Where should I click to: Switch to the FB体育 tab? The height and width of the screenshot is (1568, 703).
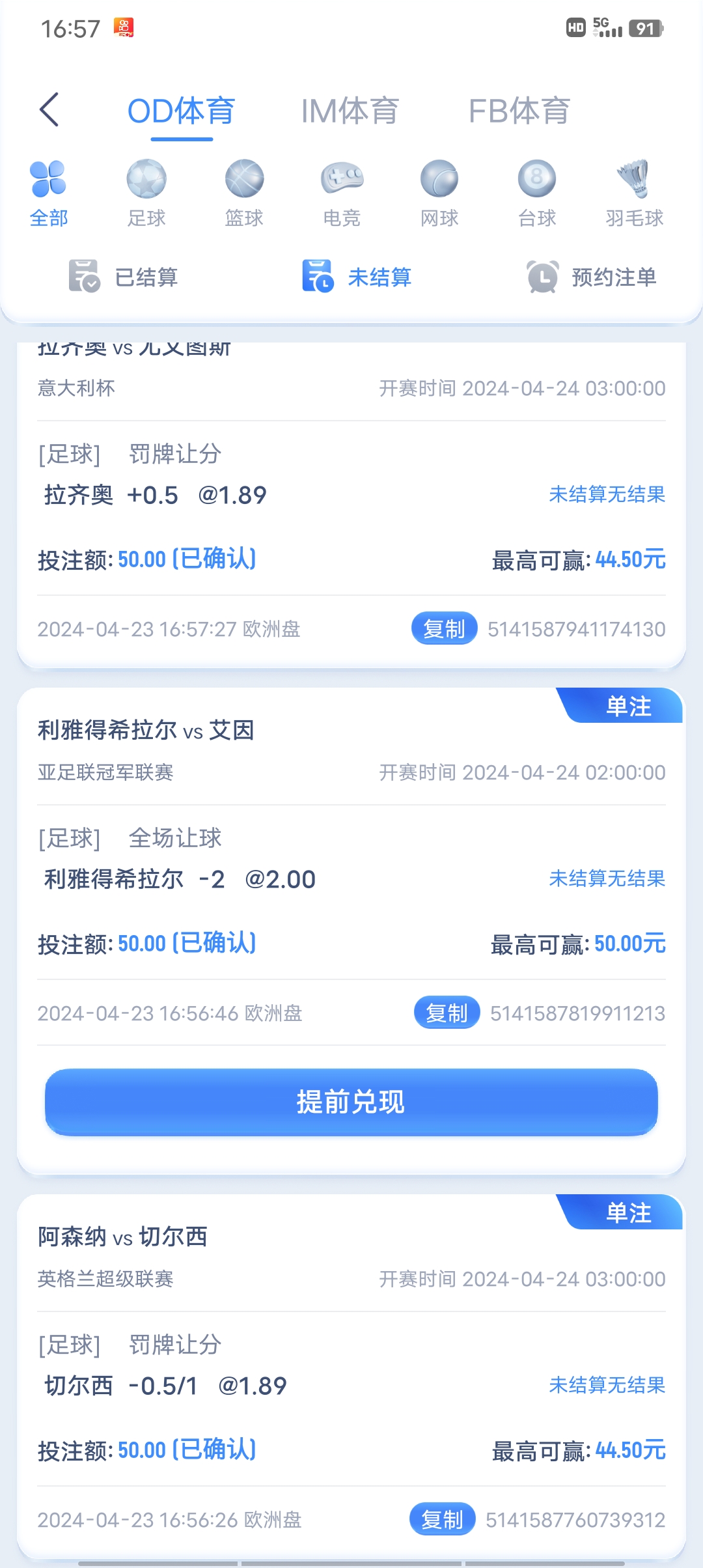[x=519, y=111]
